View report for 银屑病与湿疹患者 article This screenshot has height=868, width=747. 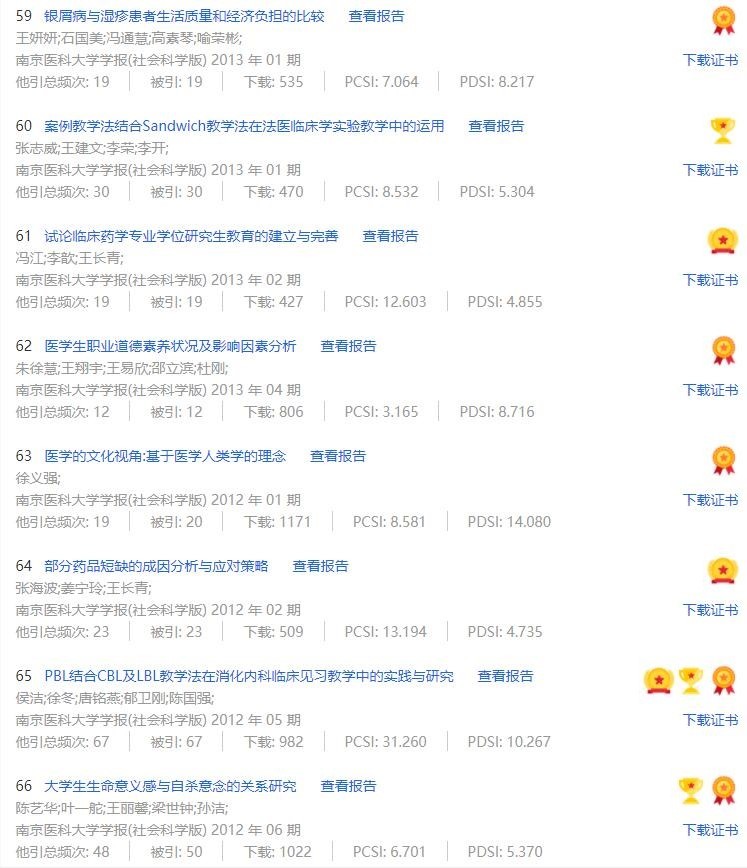tap(376, 16)
